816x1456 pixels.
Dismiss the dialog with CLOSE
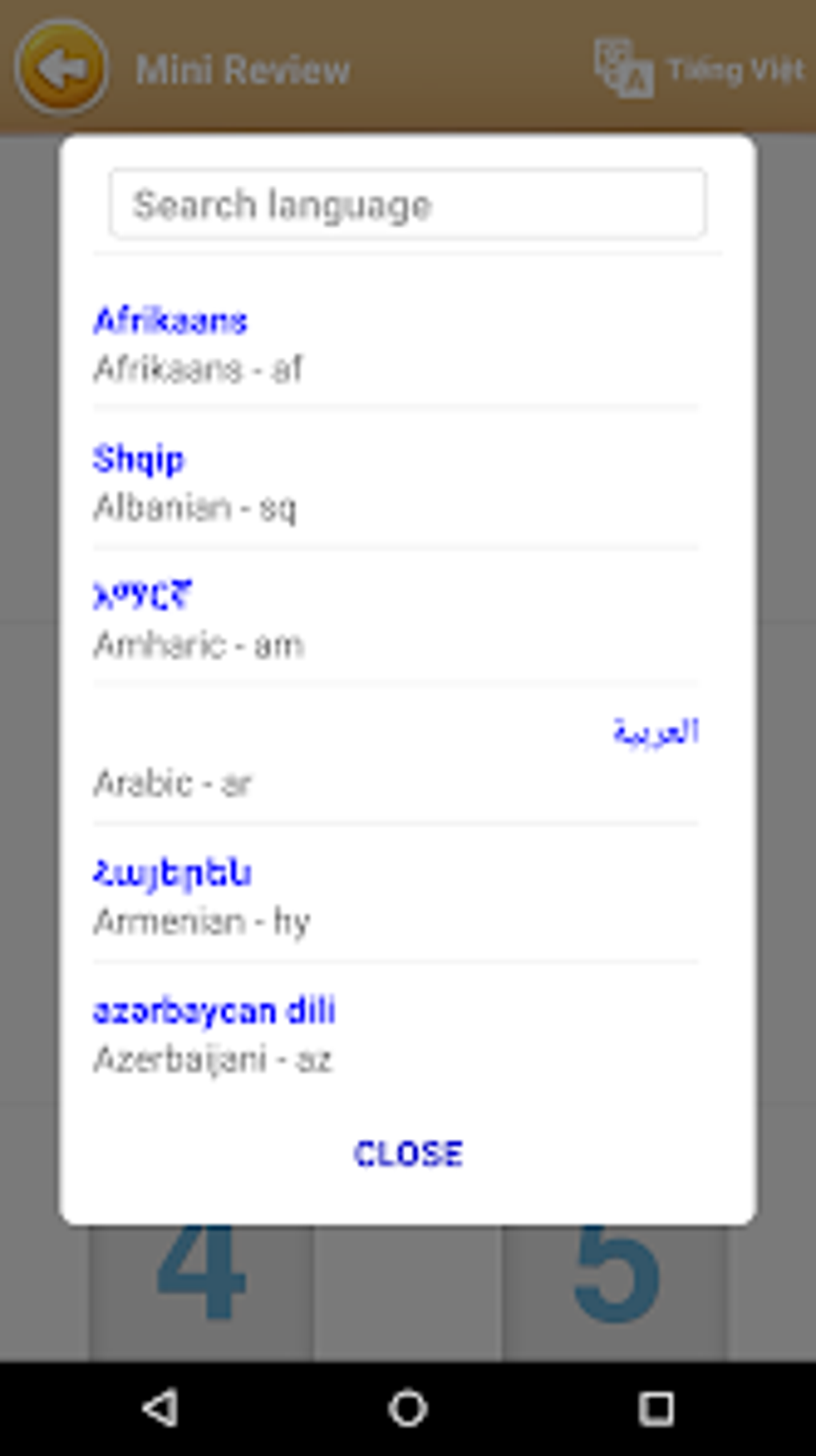coord(408,1153)
